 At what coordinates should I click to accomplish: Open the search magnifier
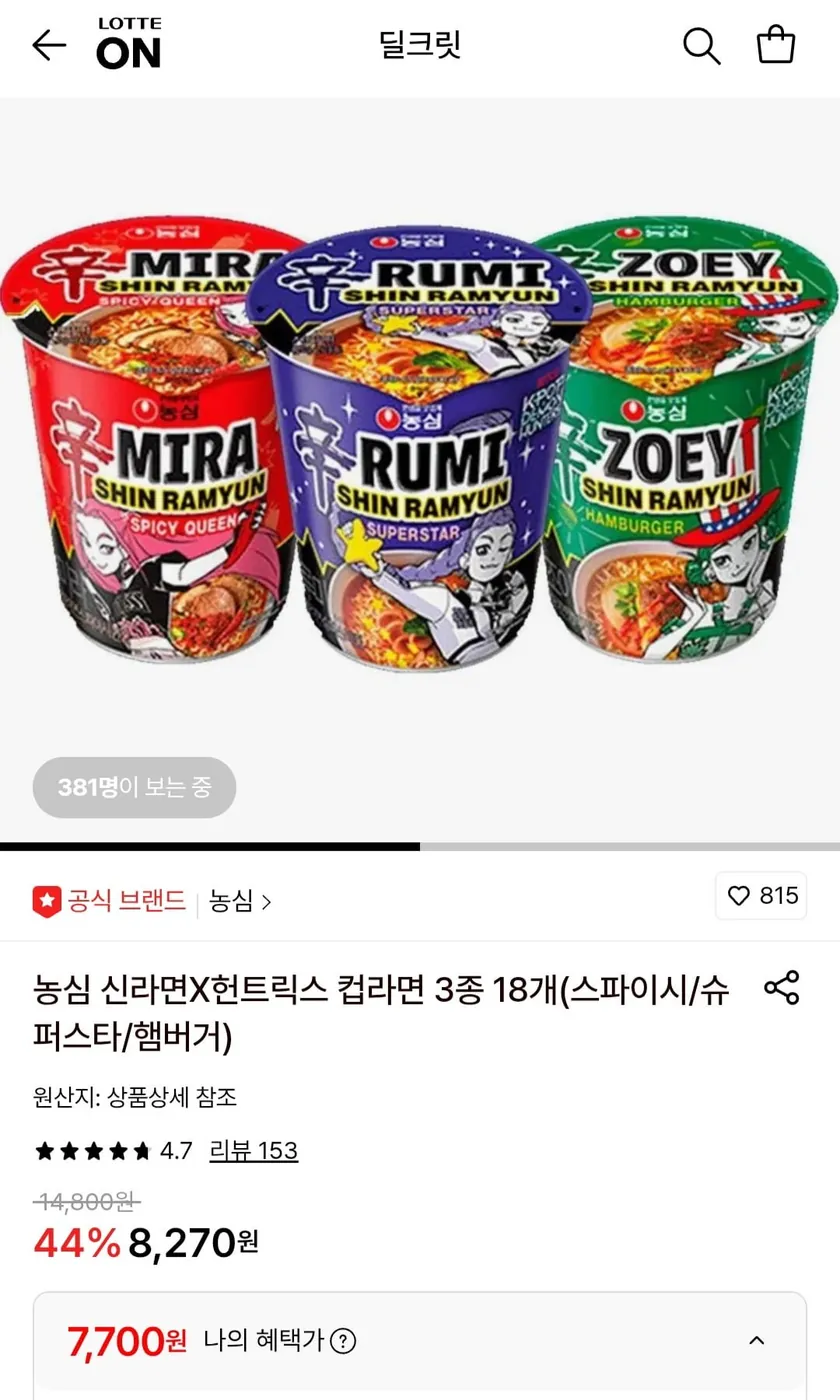pos(701,45)
